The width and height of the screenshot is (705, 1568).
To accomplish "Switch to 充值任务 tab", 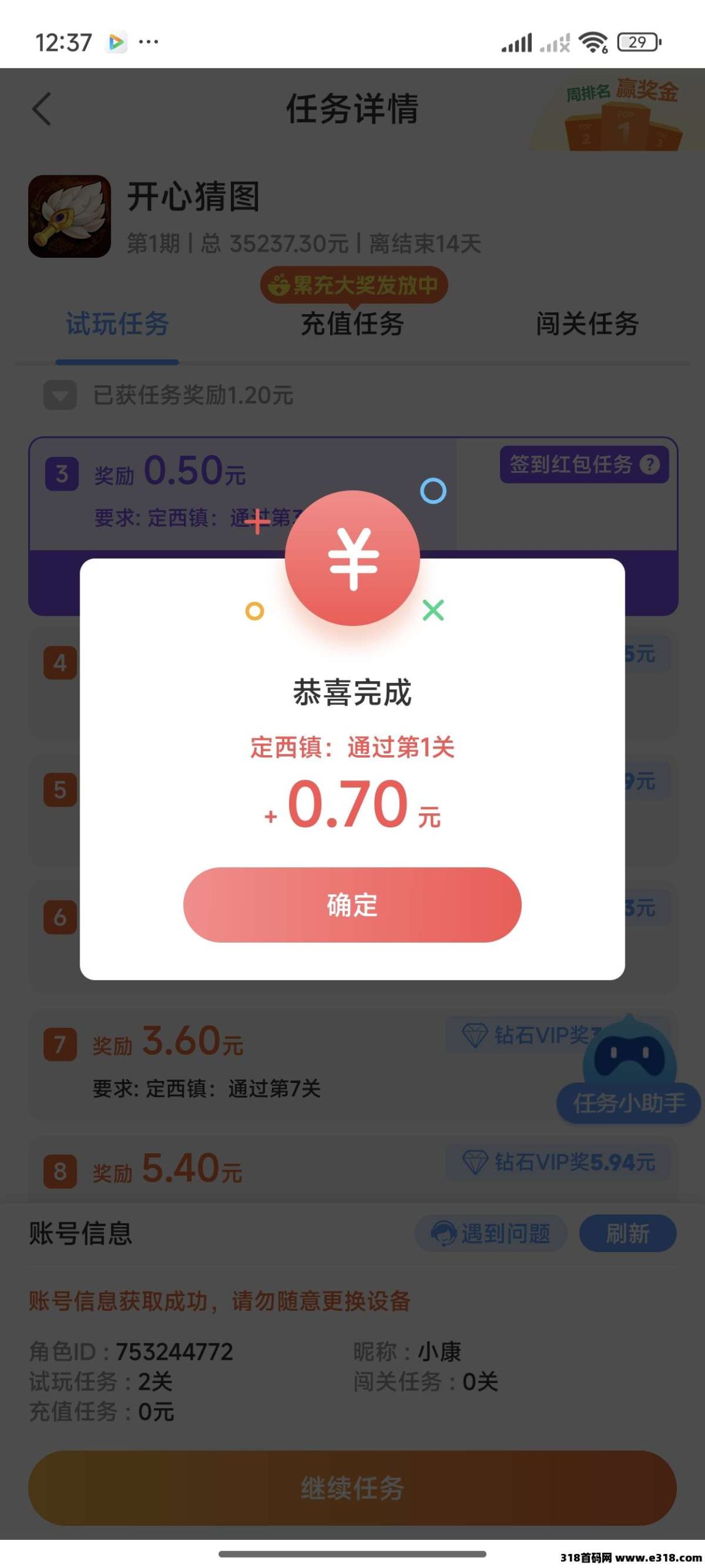I will point(352,323).
